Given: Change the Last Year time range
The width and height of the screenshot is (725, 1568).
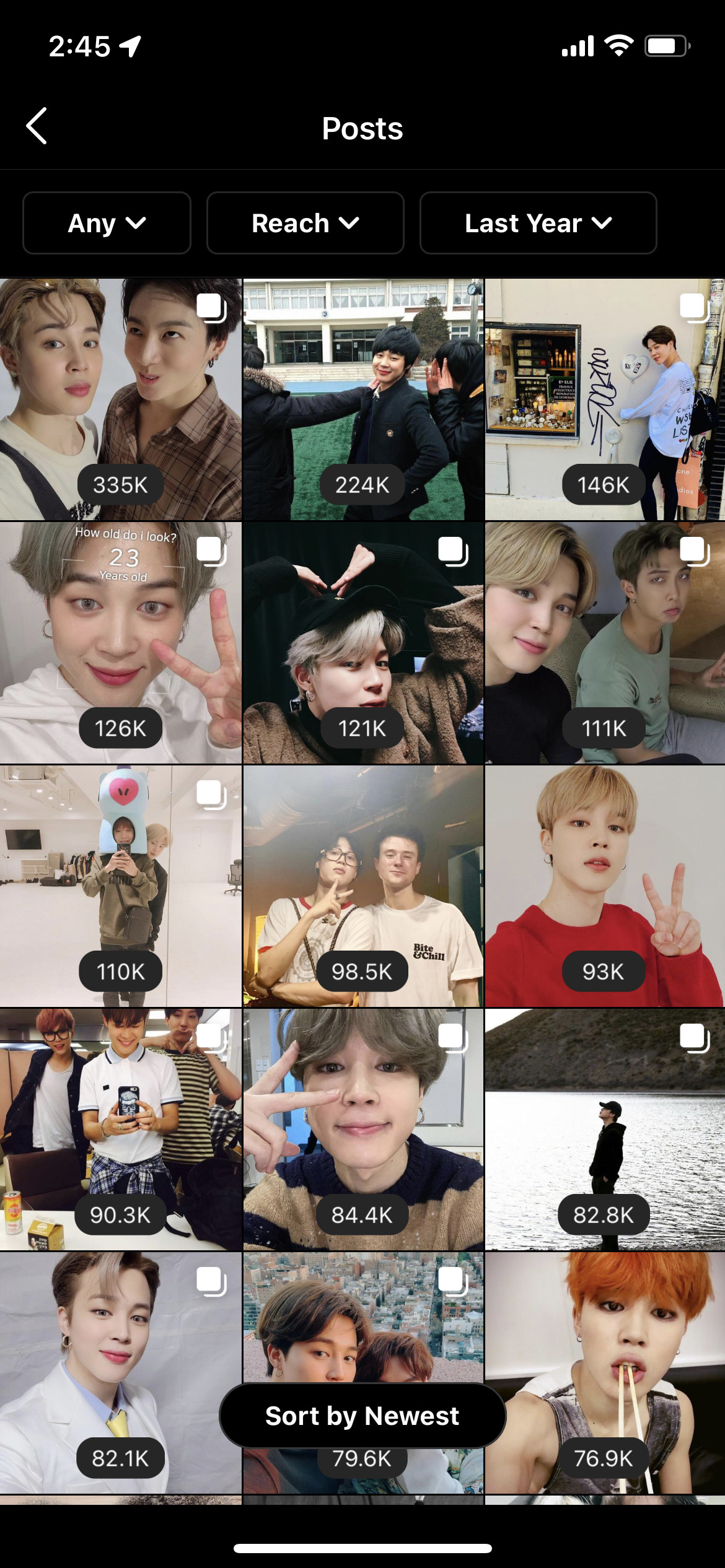Looking at the screenshot, I should (538, 223).
